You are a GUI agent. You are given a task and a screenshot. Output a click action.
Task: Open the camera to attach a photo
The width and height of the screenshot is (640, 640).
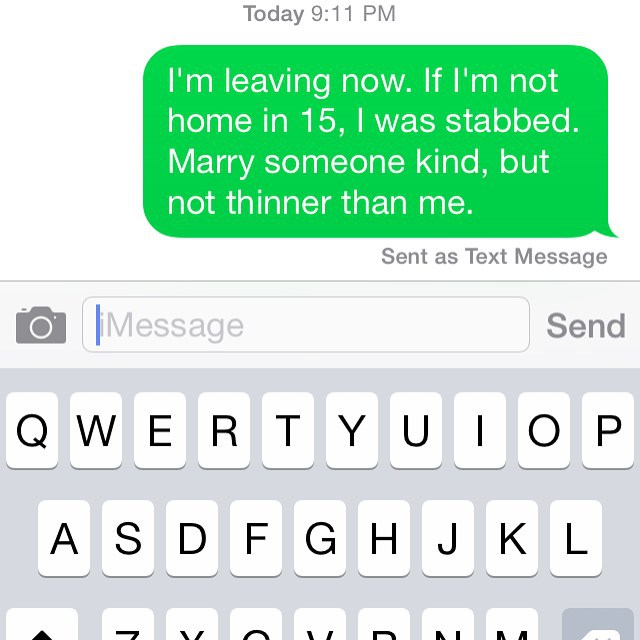[41, 325]
